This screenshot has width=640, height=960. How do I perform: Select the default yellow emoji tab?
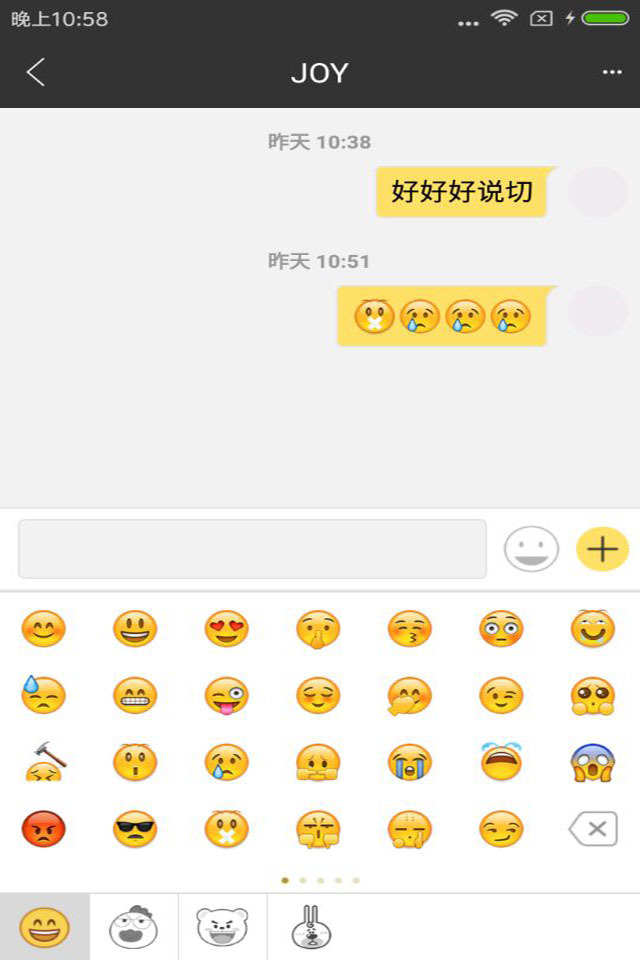tap(45, 928)
